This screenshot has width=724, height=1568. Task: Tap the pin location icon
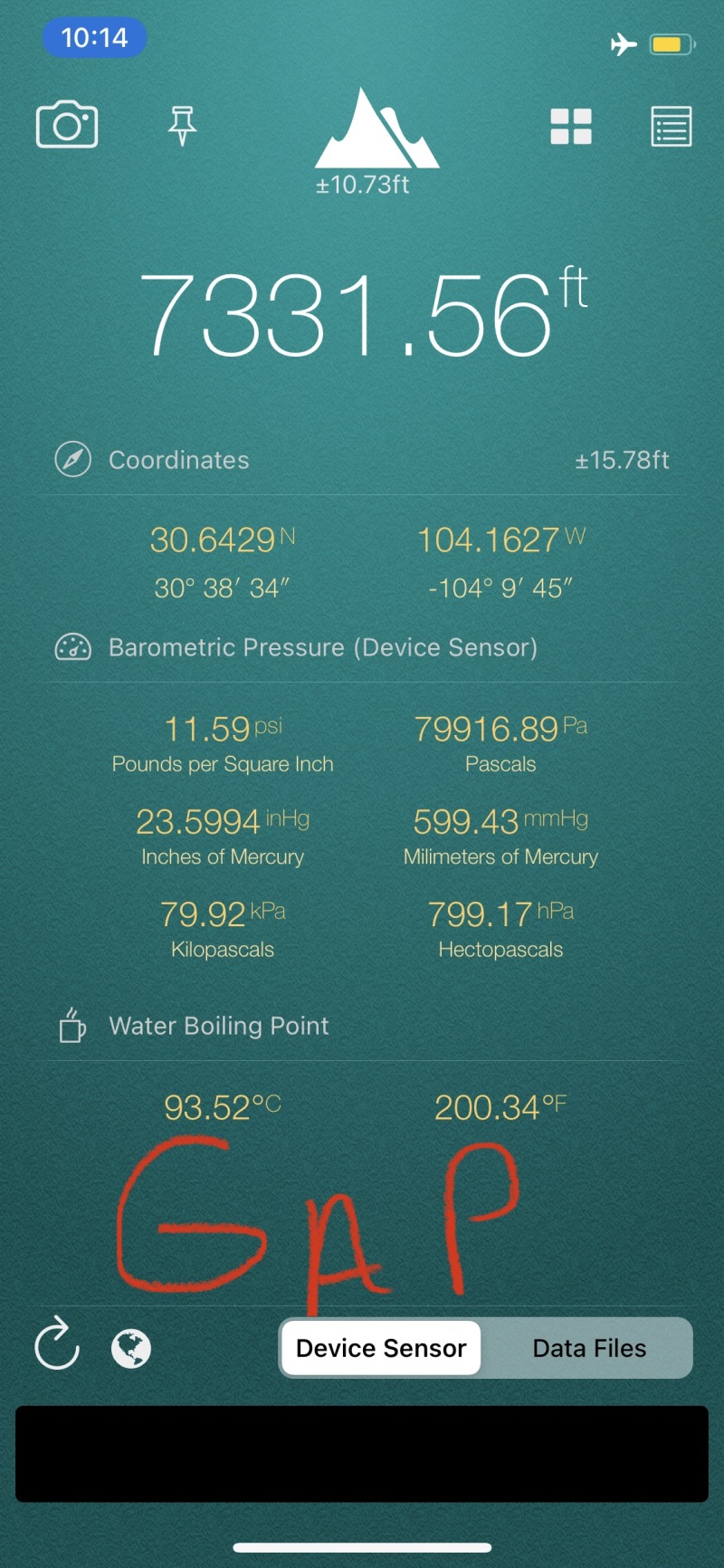click(182, 126)
